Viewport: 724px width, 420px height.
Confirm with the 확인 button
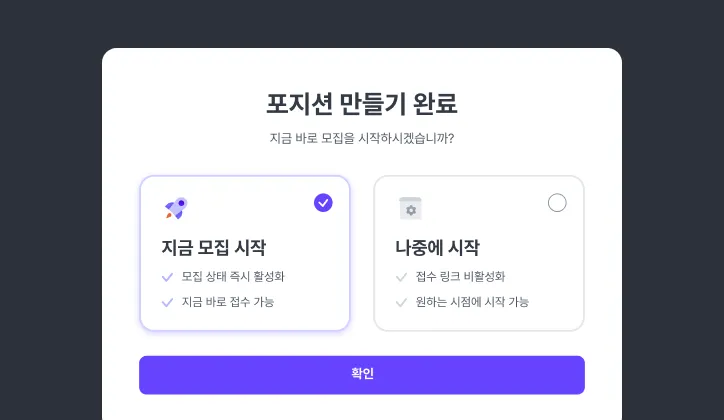click(x=362, y=375)
